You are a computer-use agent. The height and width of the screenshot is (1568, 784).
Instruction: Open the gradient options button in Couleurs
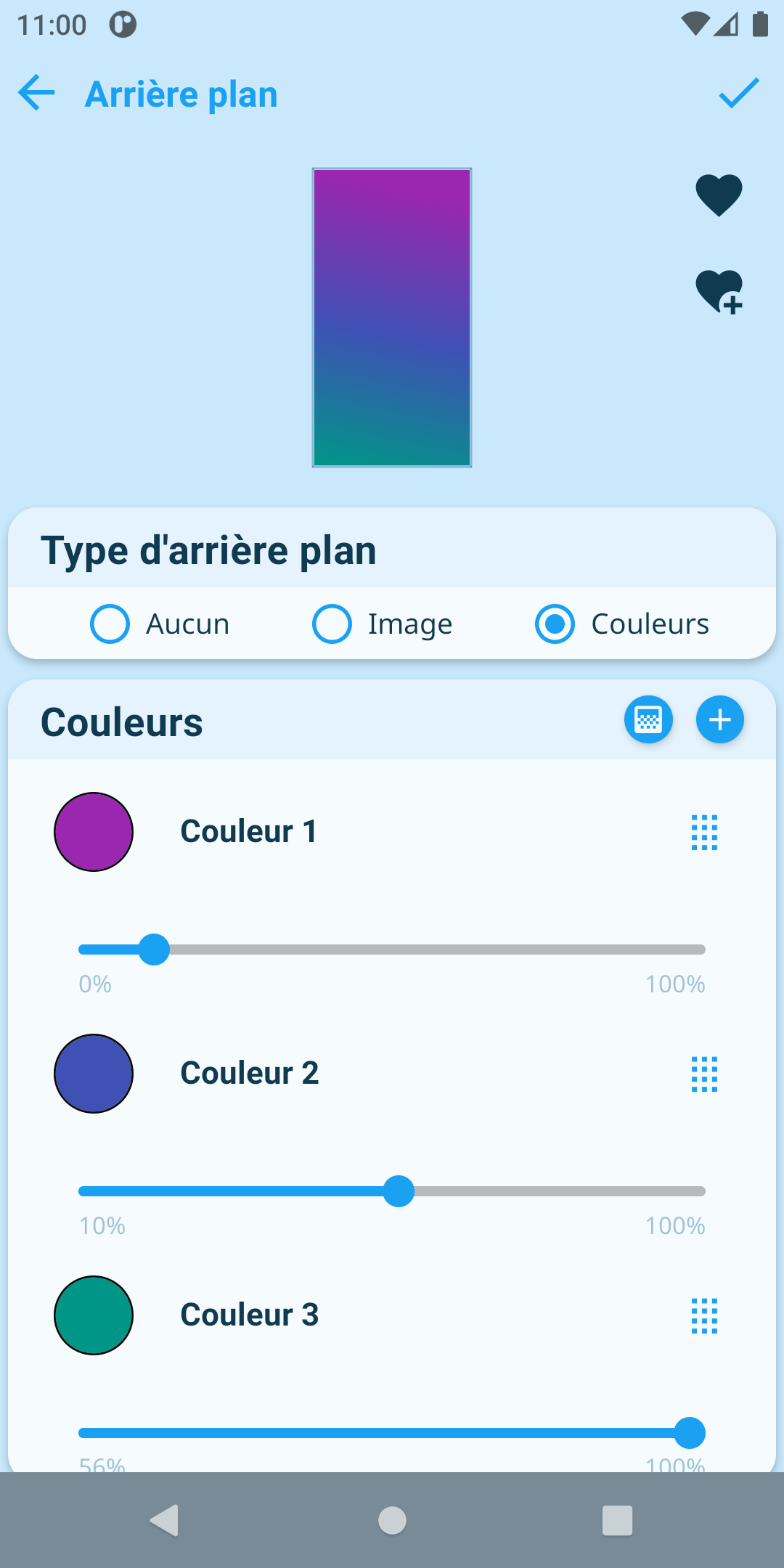point(648,720)
